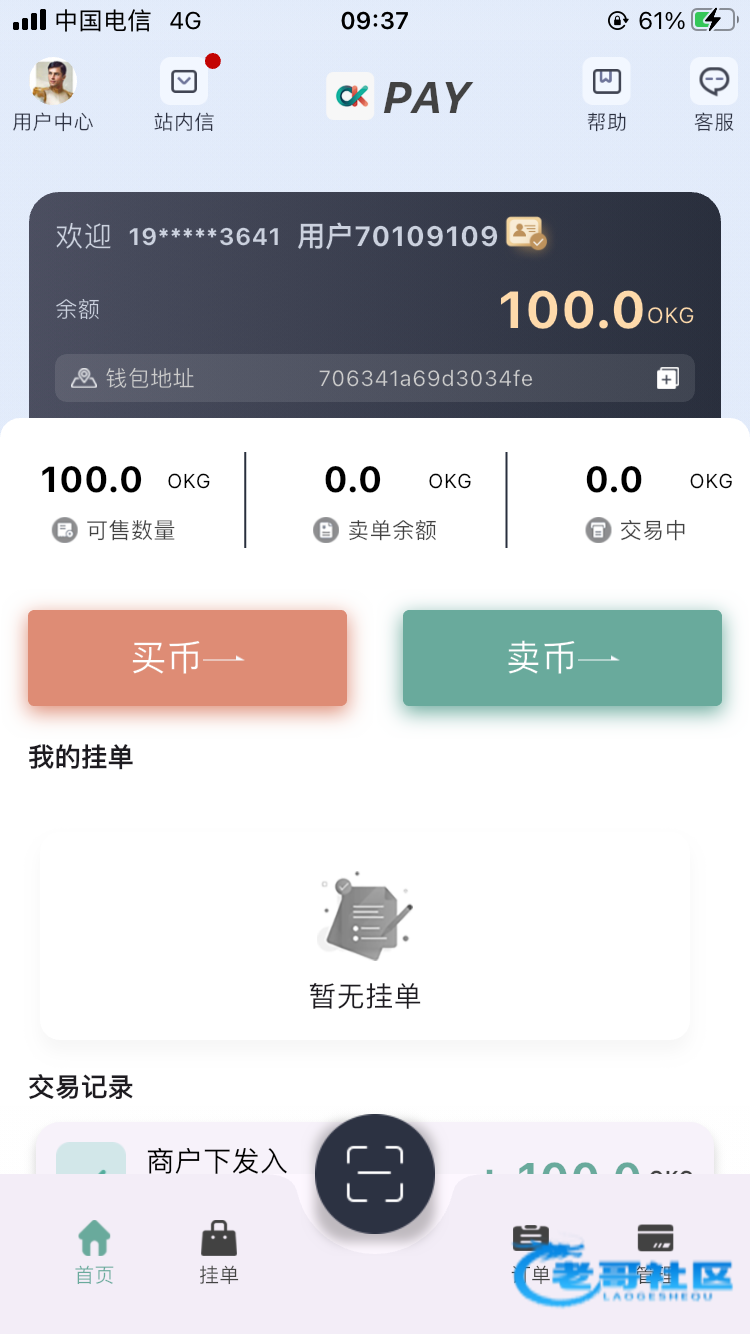Tap the 买币 buy coins button
This screenshot has width=750, height=1334.
point(187,658)
